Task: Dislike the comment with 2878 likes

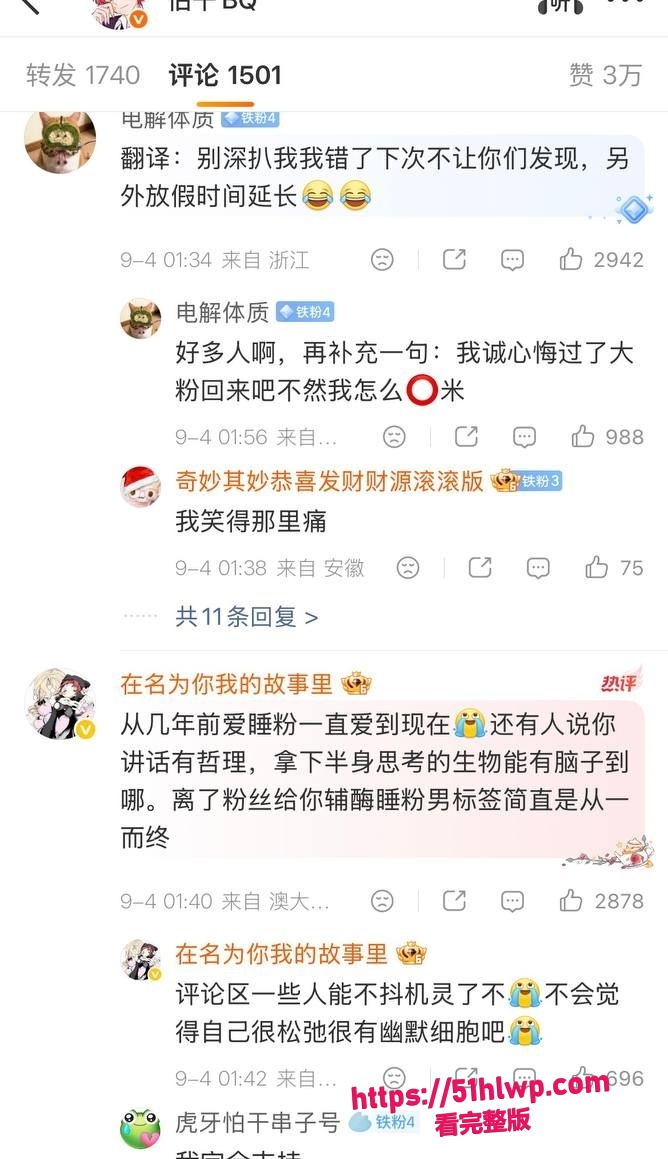Action: tap(382, 900)
